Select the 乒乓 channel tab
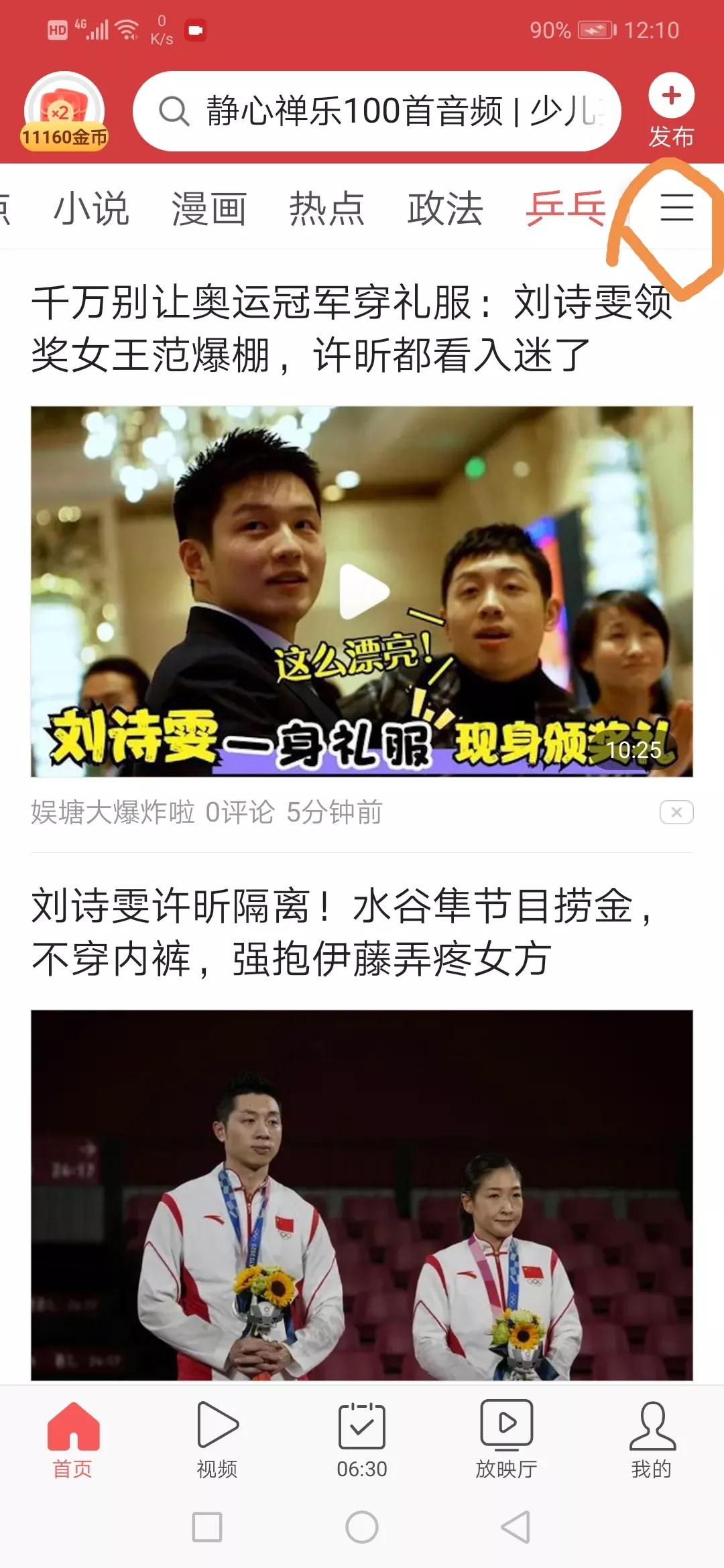Screen dimensions: 724x1568 [x=566, y=208]
